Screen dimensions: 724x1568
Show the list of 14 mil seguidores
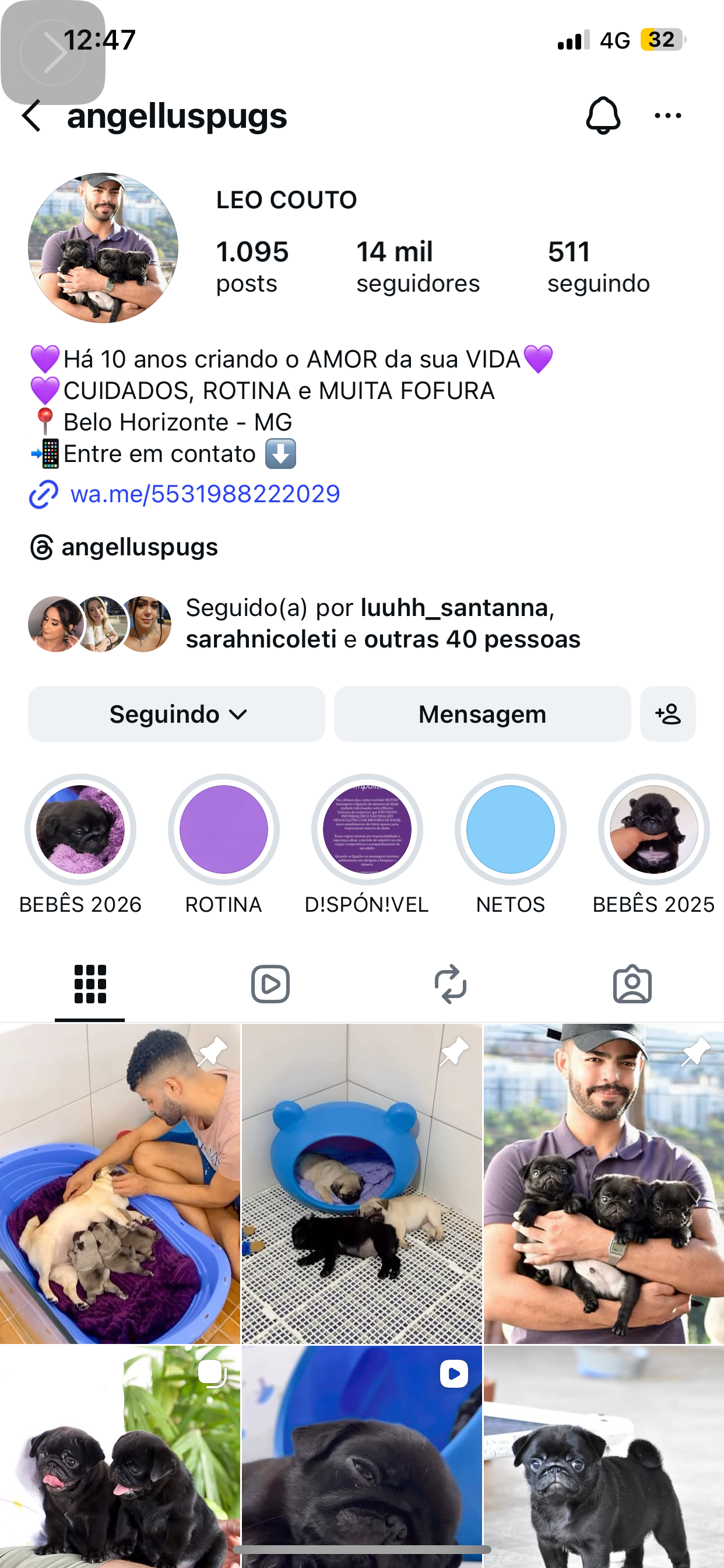click(x=418, y=267)
